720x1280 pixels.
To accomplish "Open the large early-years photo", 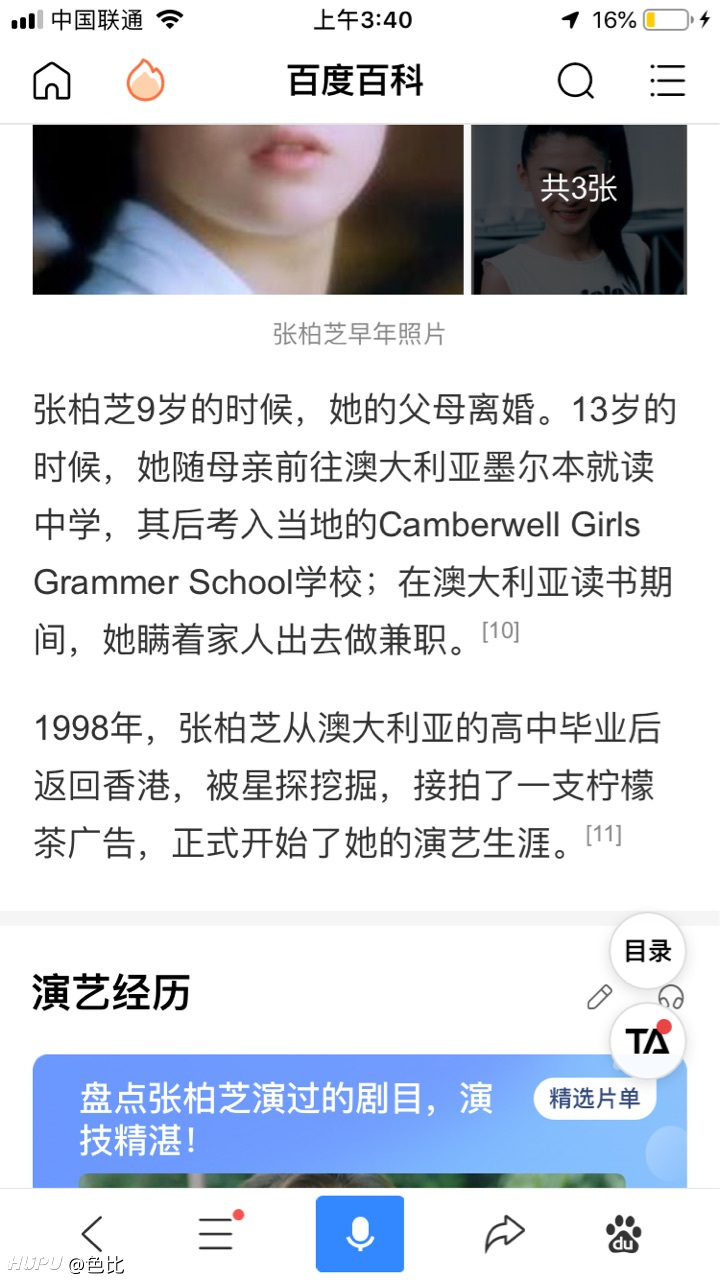I will 248,209.
